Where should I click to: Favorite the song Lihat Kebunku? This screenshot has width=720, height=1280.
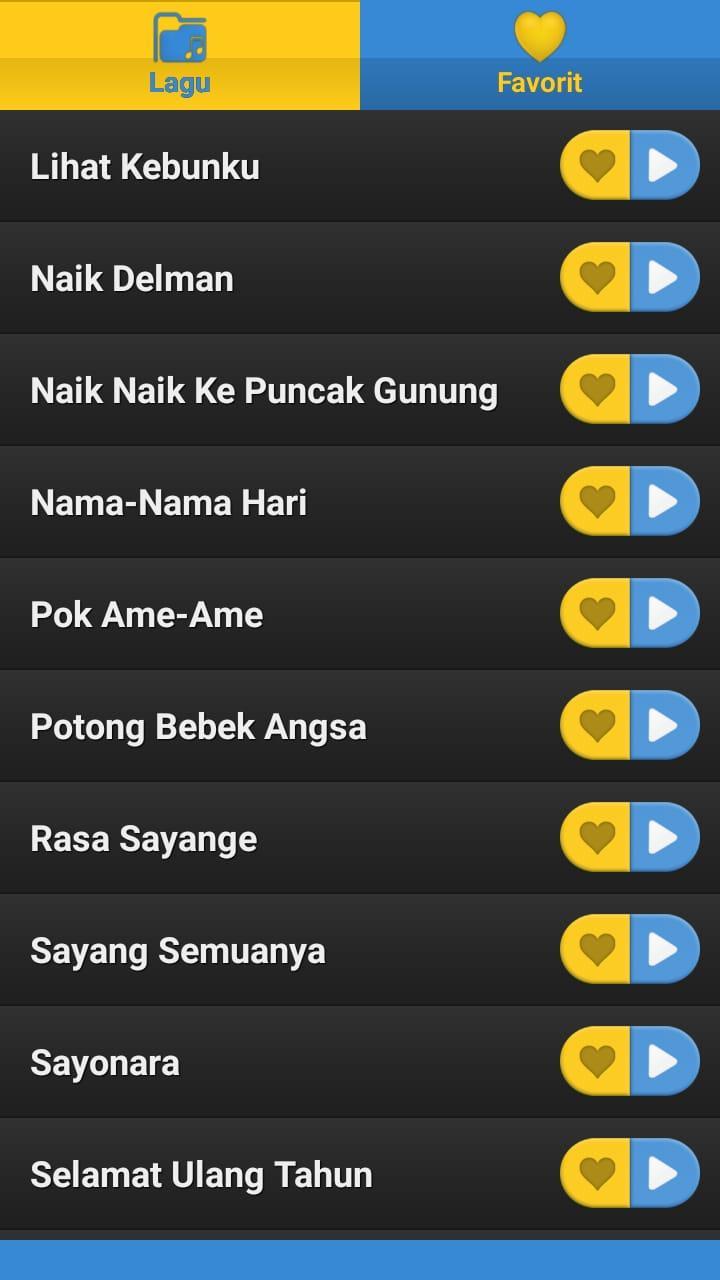[597, 166]
